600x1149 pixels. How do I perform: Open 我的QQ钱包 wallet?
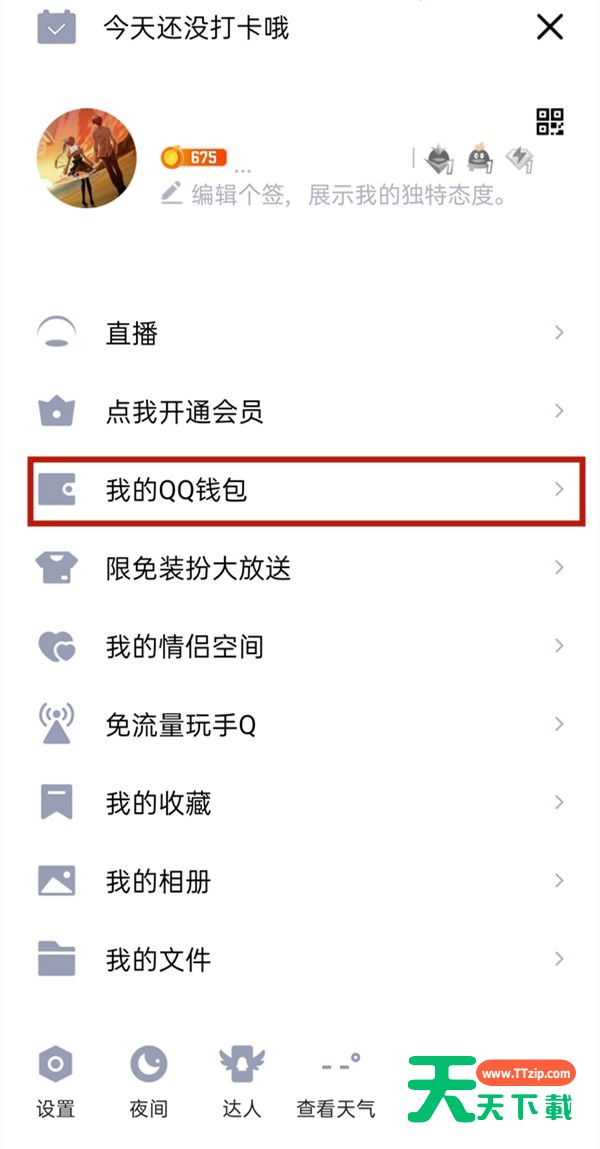tap(300, 489)
